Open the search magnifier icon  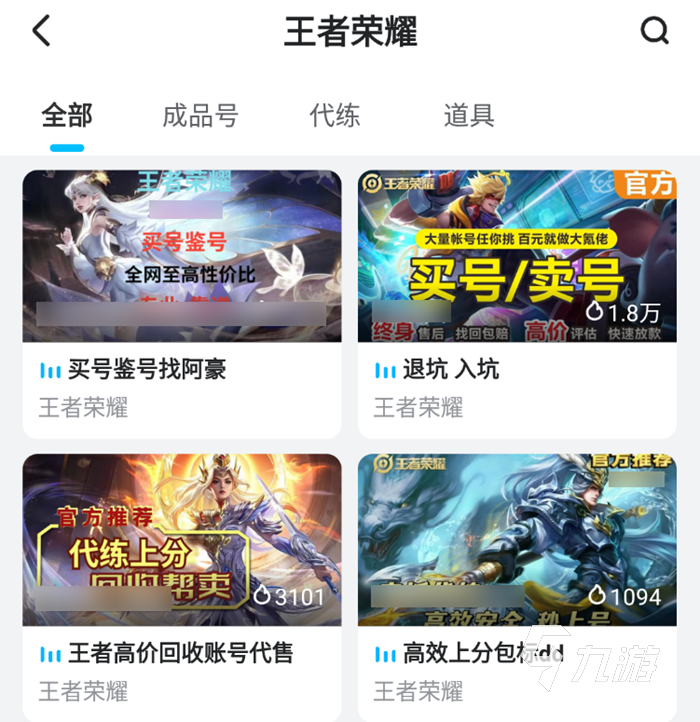(x=654, y=31)
